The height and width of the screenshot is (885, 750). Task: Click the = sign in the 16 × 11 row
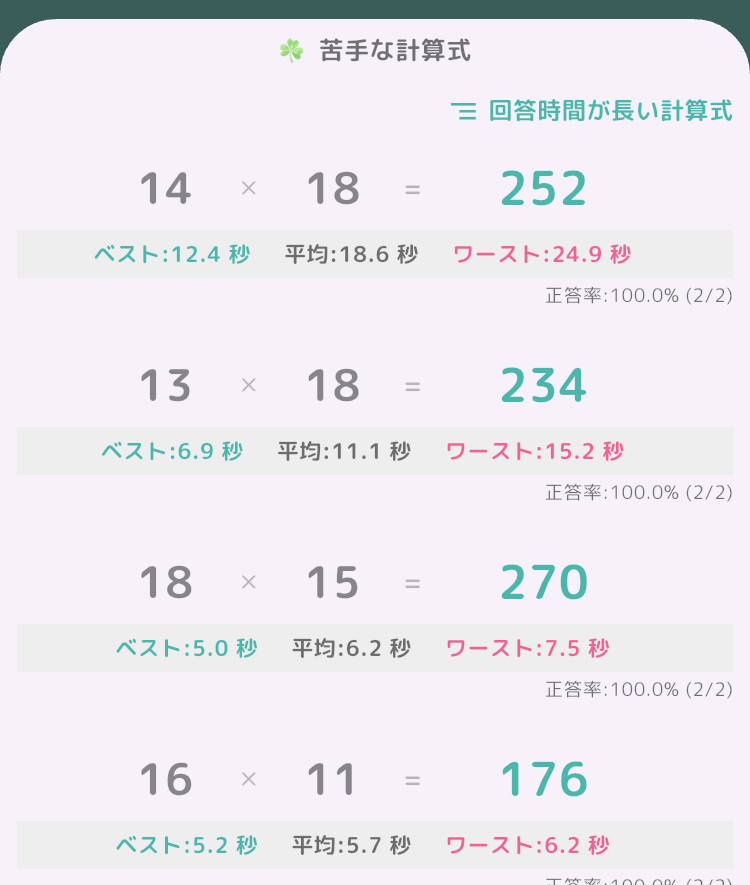(413, 780)
